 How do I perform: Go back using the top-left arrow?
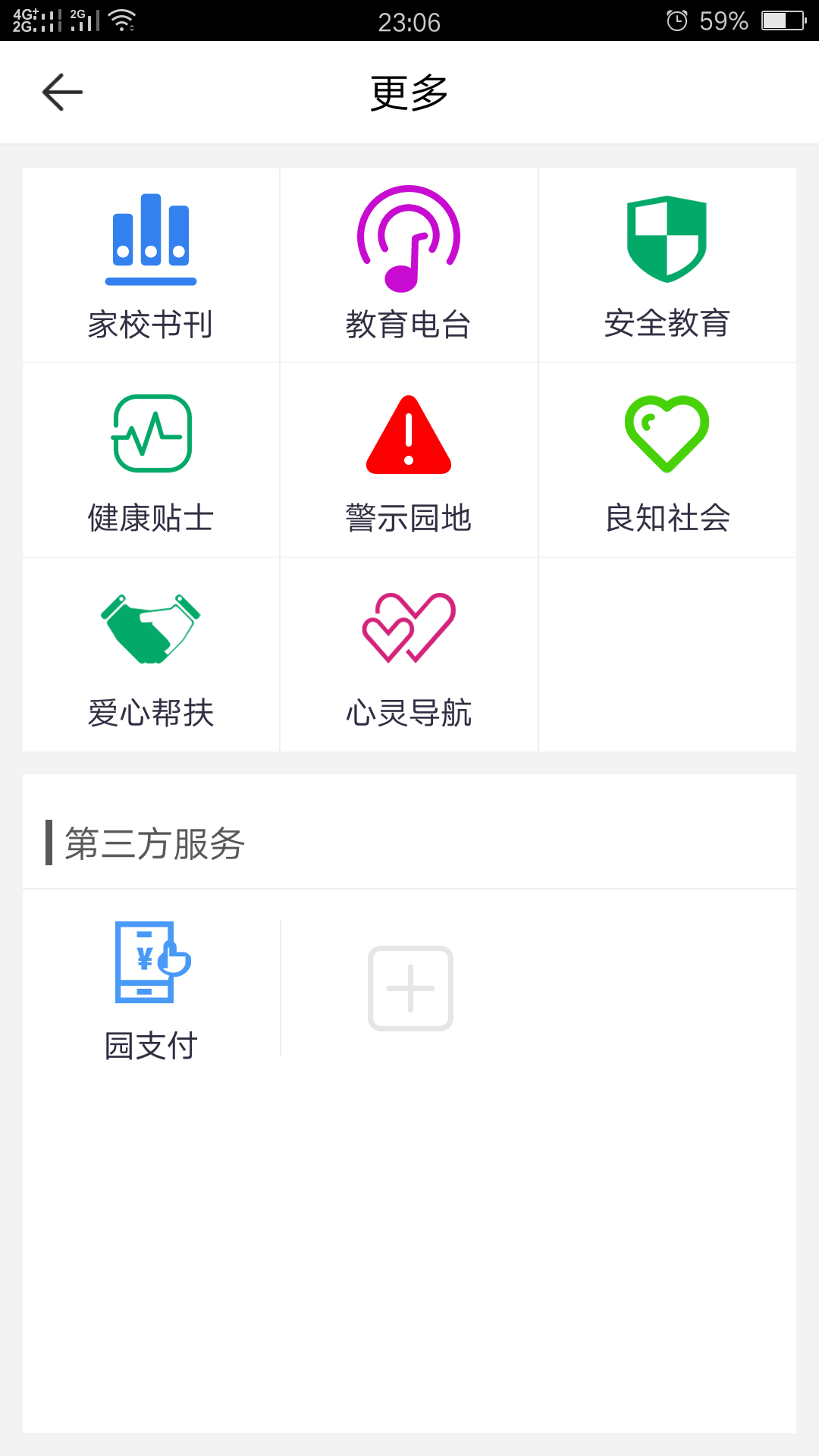click(x=62, y=93)
